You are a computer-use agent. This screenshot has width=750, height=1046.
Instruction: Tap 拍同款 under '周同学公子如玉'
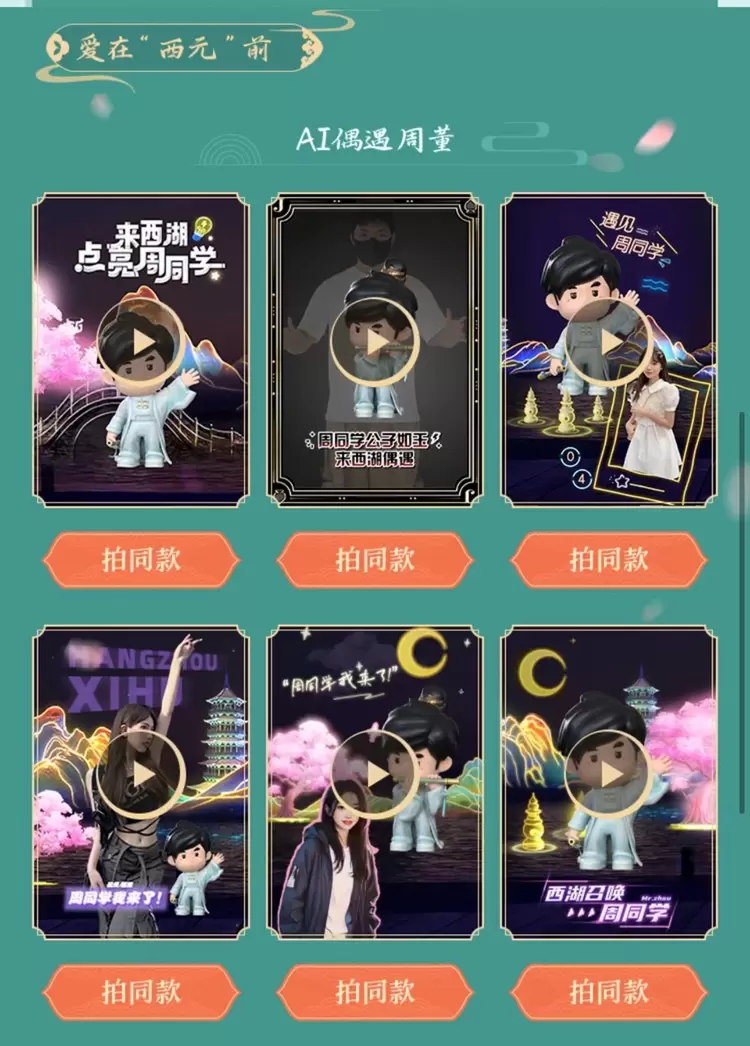(375, 560)
